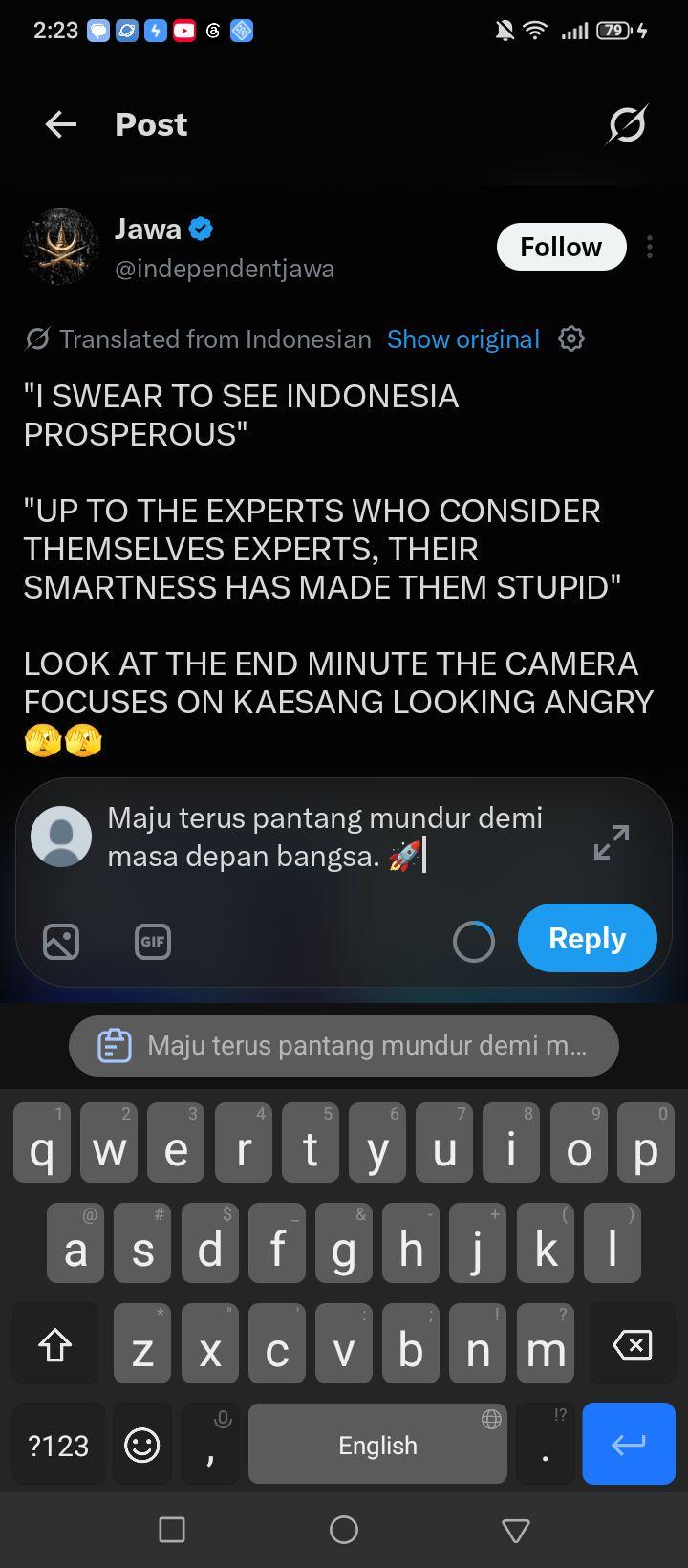Switch keyboard to ?123 symbols
This screenshot has width=688, height=1568.
coord(58,1445)
